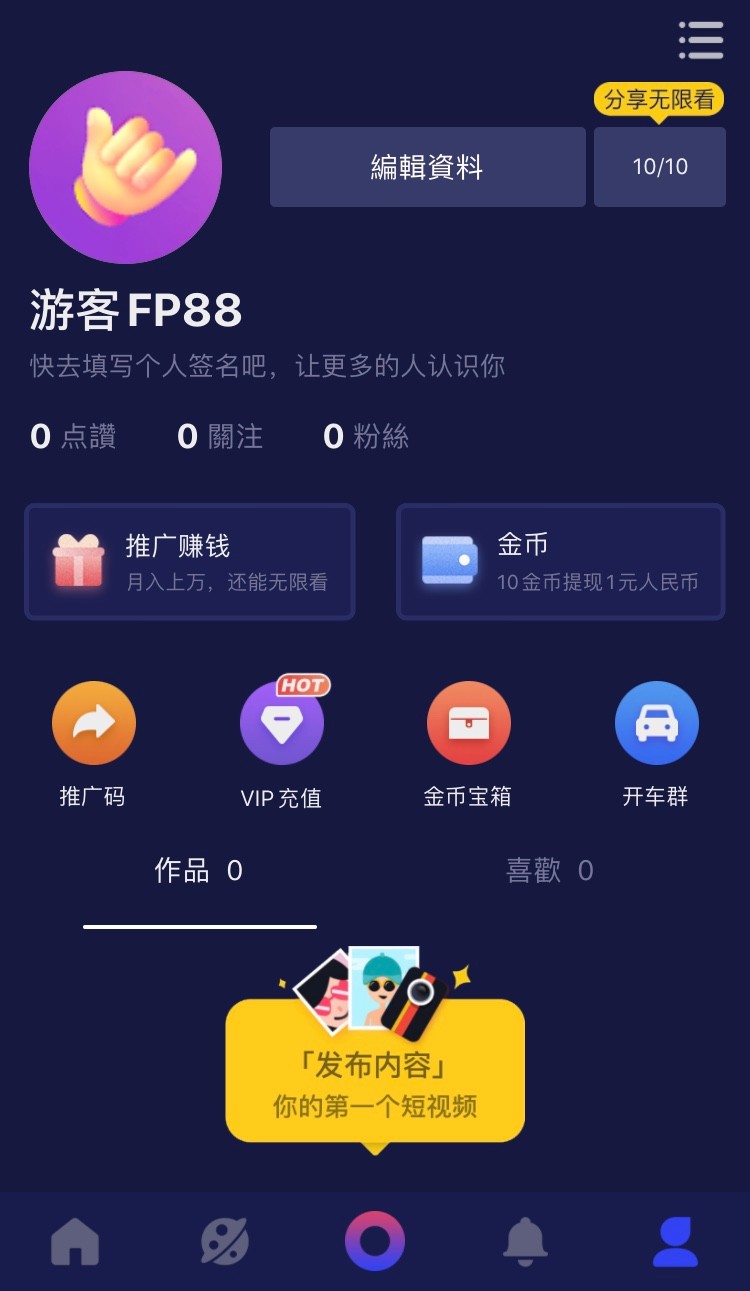750x1291 pixels.
Task: Tap the signature prompt to add a bio
Action: (x=266, y=366)
